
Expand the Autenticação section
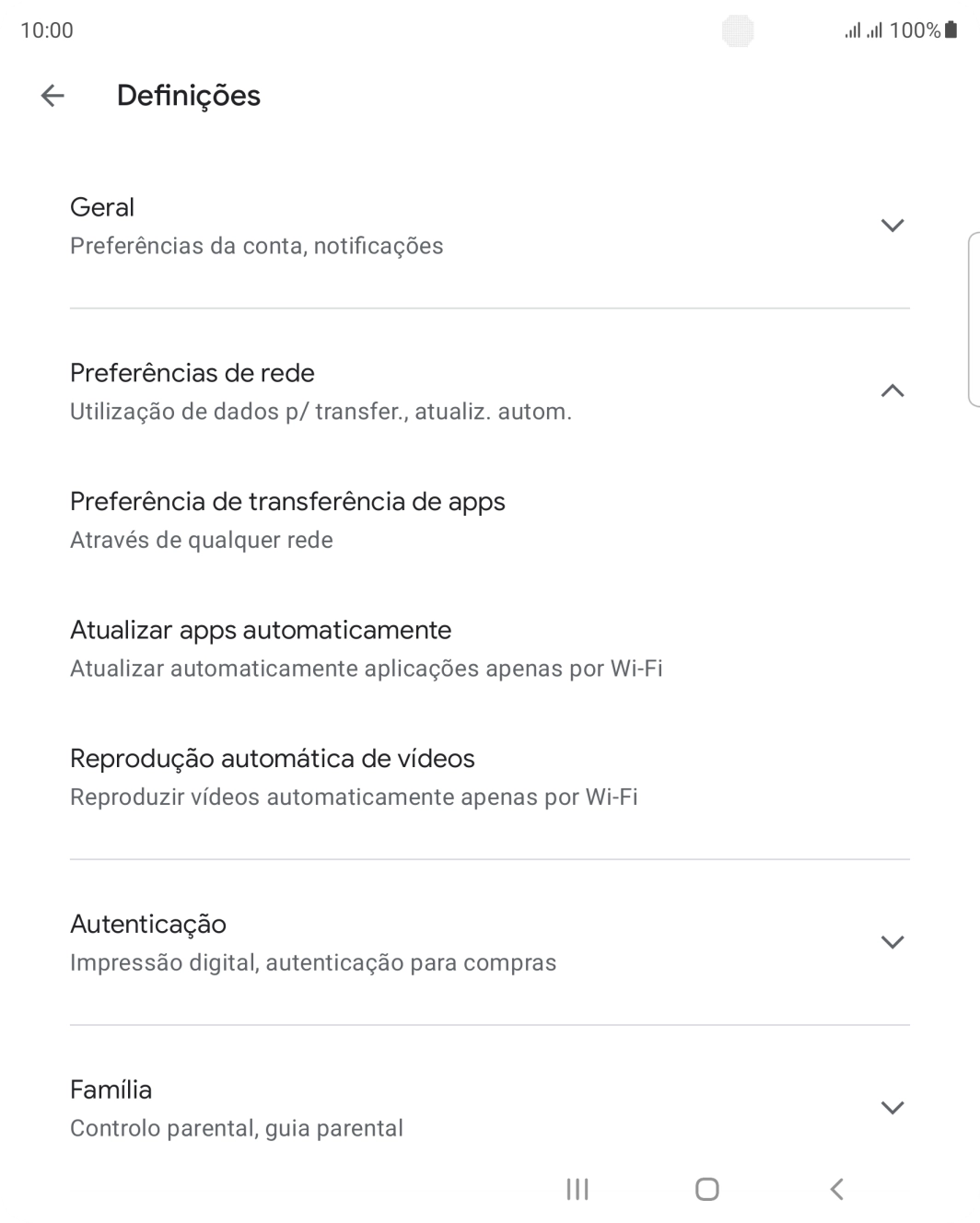click(892, 941)
